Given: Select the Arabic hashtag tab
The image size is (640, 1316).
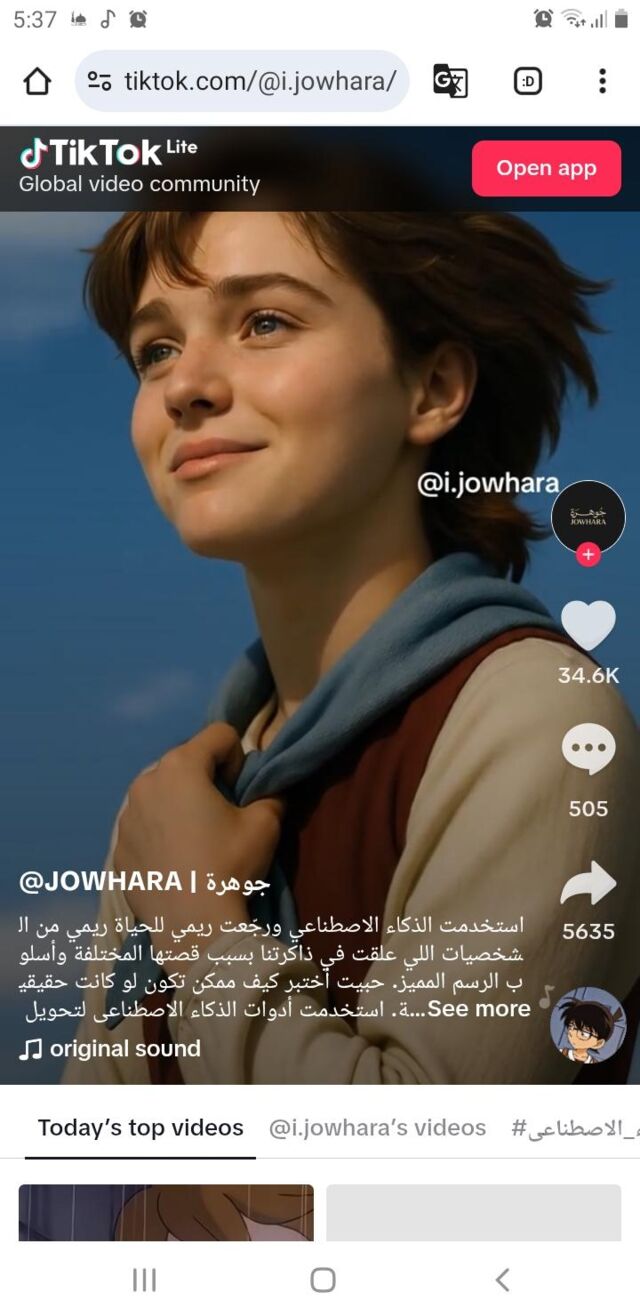Looking at the screenshot, I should [575, 1128].
